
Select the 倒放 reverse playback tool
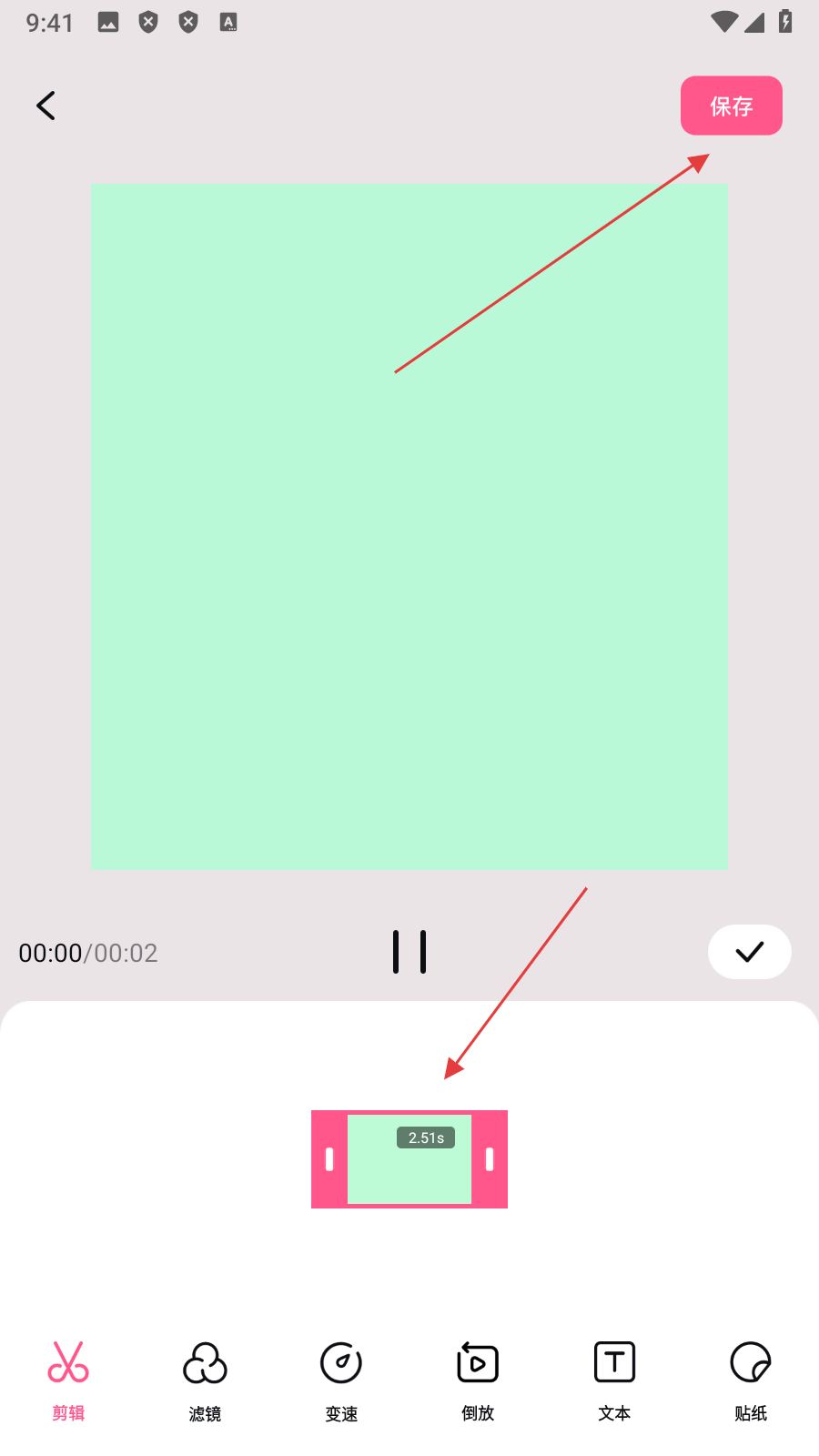point(478,1380)
